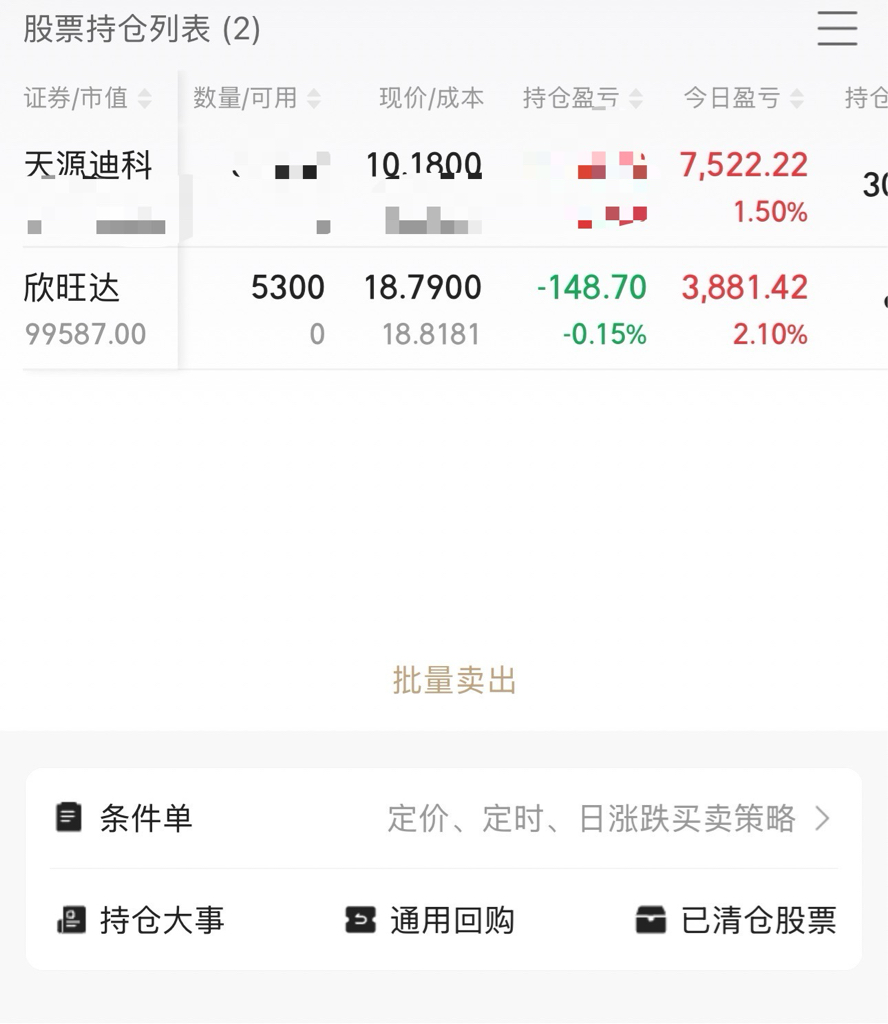The image size is (888, 1024).
Task: Open the hamburger menu icon
Action: point(837,28)
